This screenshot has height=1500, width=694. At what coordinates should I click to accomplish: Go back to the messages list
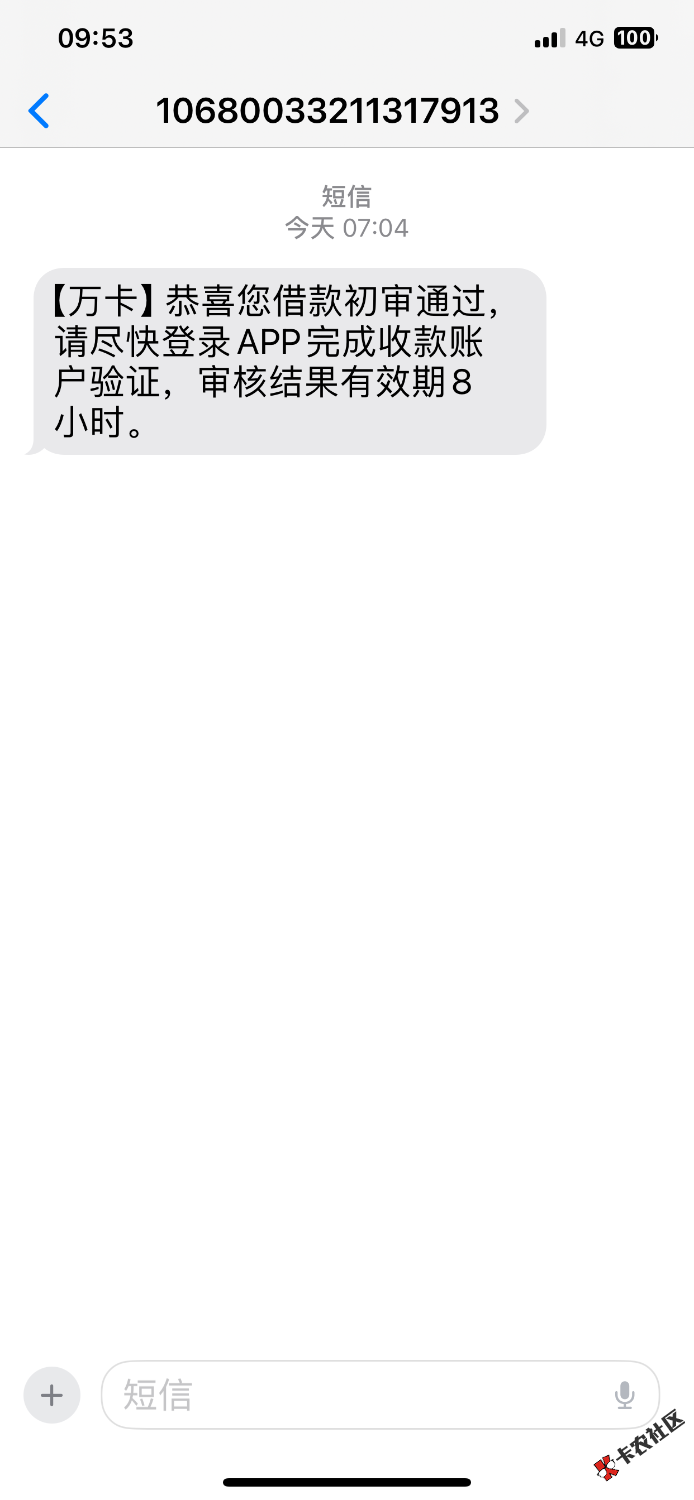click(39, 110)
